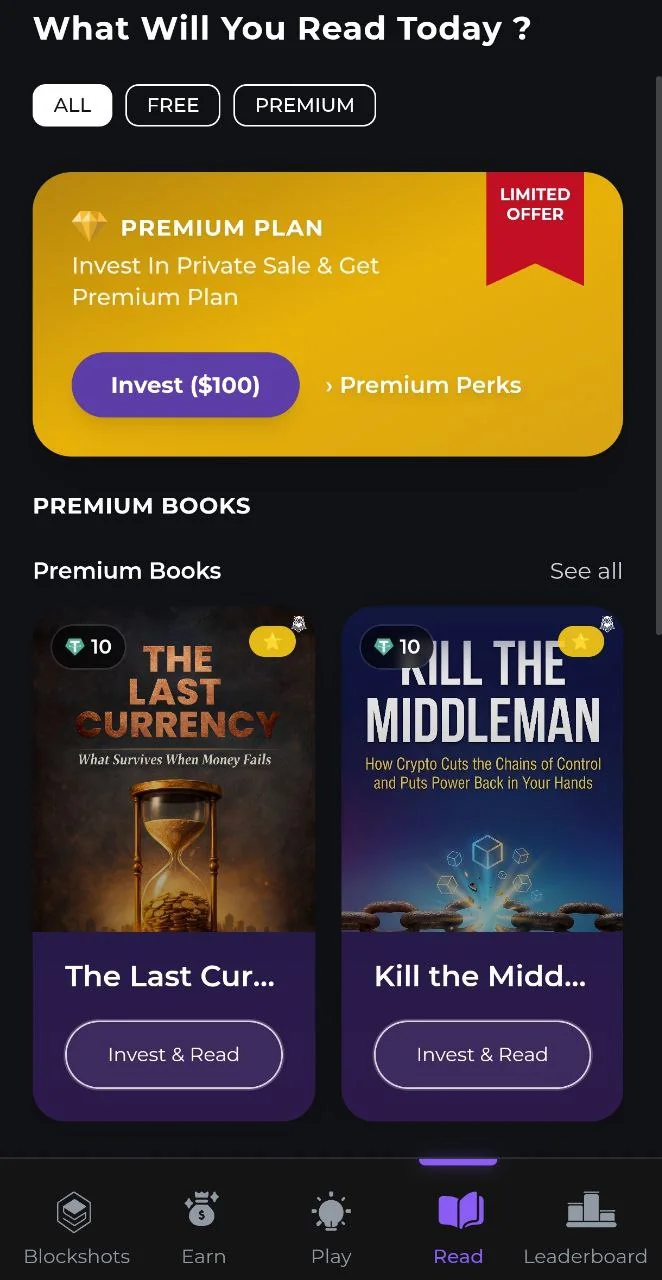Select the Read tab
Screen dimensions: 662x1280
(458, 1229)
